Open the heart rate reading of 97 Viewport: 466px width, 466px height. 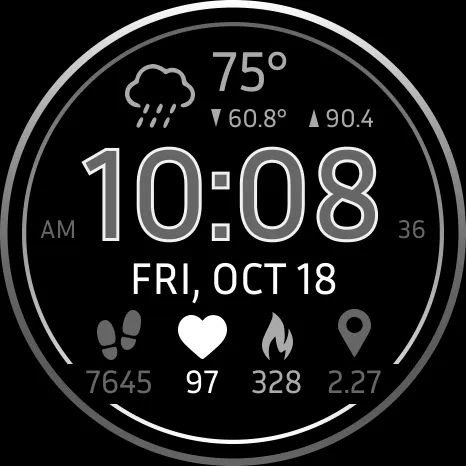point(202,354)
